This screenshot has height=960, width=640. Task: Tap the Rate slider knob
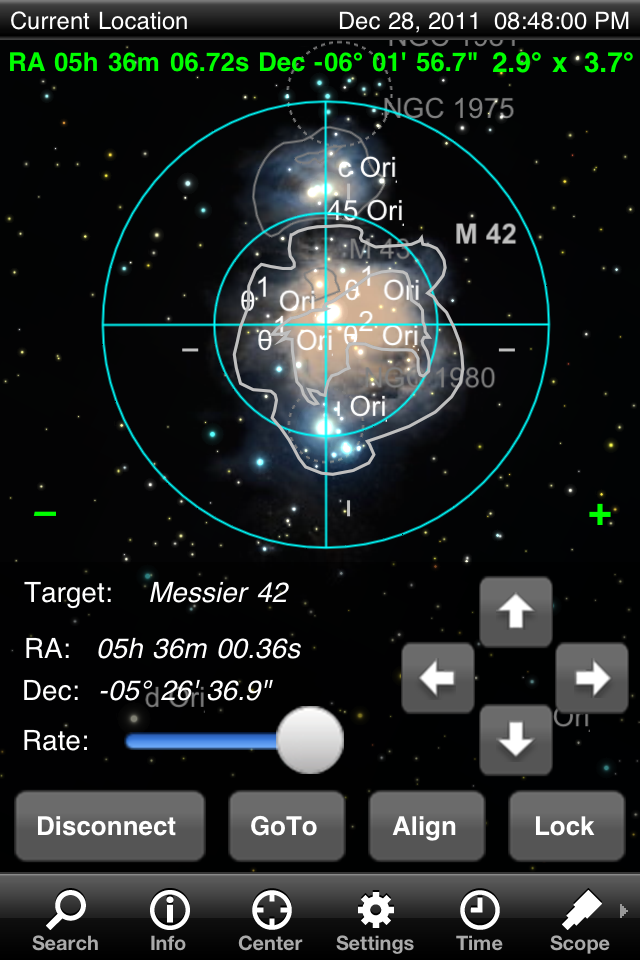tap(309, 740)
